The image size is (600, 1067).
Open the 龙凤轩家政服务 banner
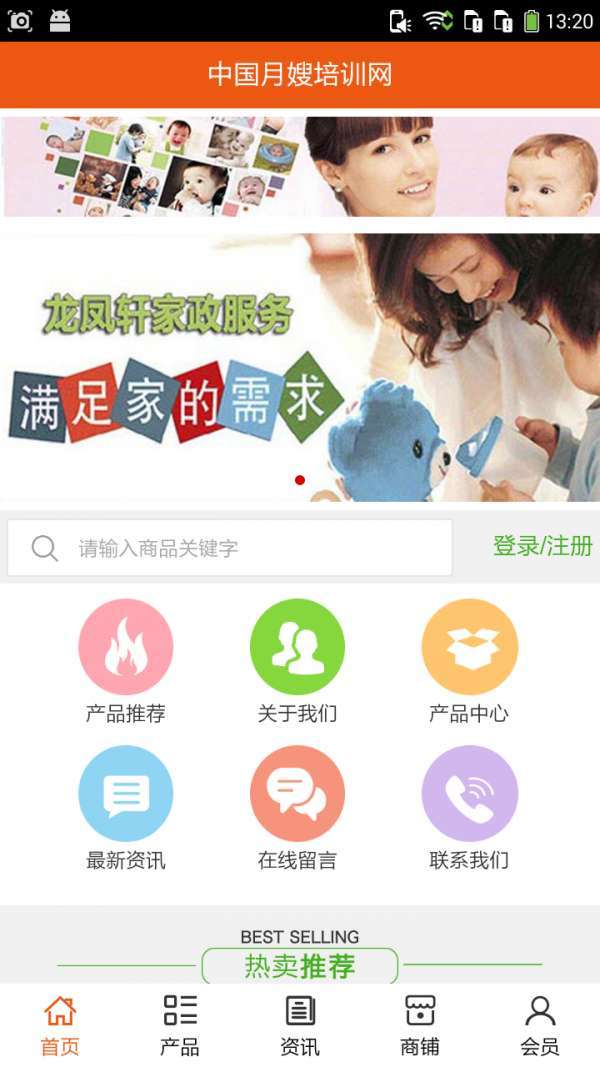[x=300, y=367]
